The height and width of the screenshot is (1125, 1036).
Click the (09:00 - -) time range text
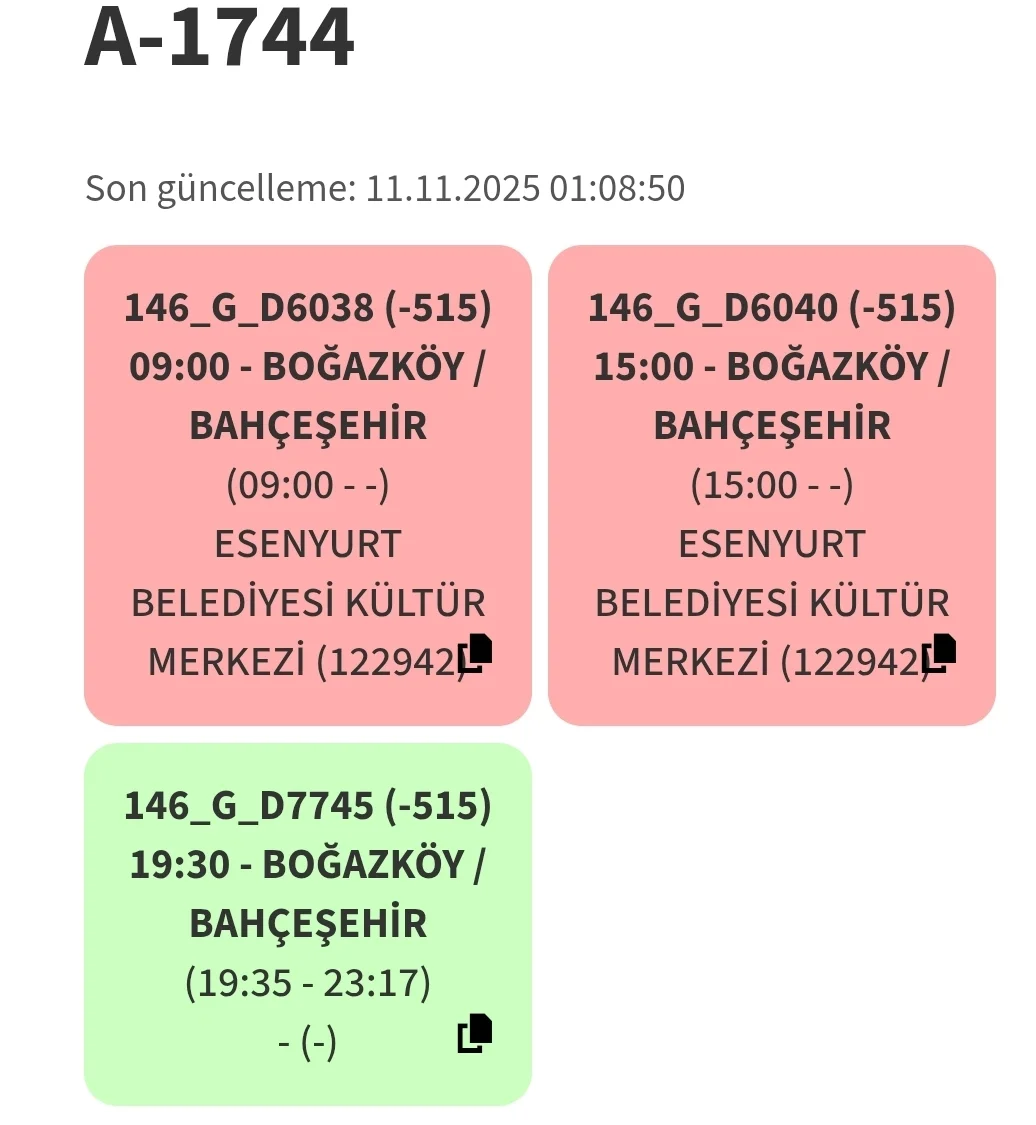tap(307, 484)
